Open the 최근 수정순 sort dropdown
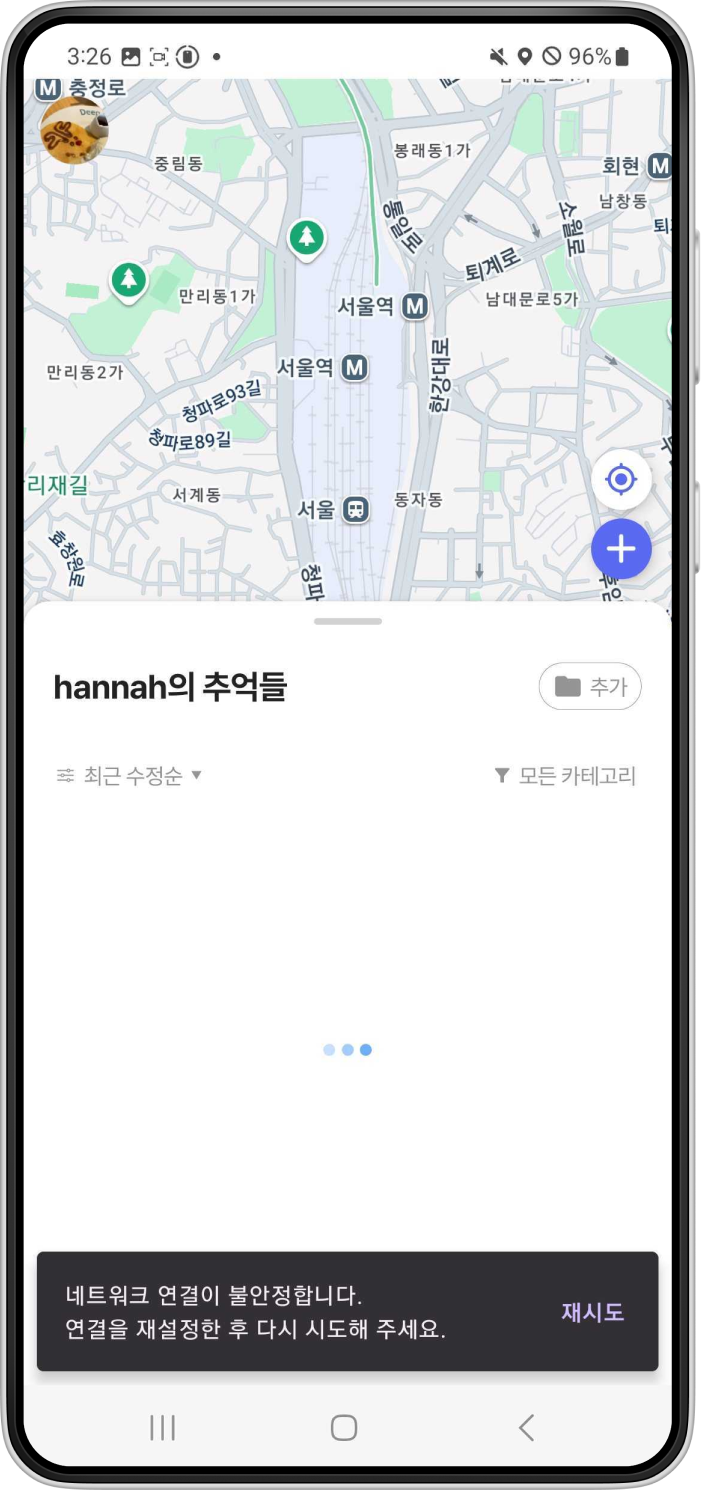The image size is (701, 1490). click(x=129, y=776)
